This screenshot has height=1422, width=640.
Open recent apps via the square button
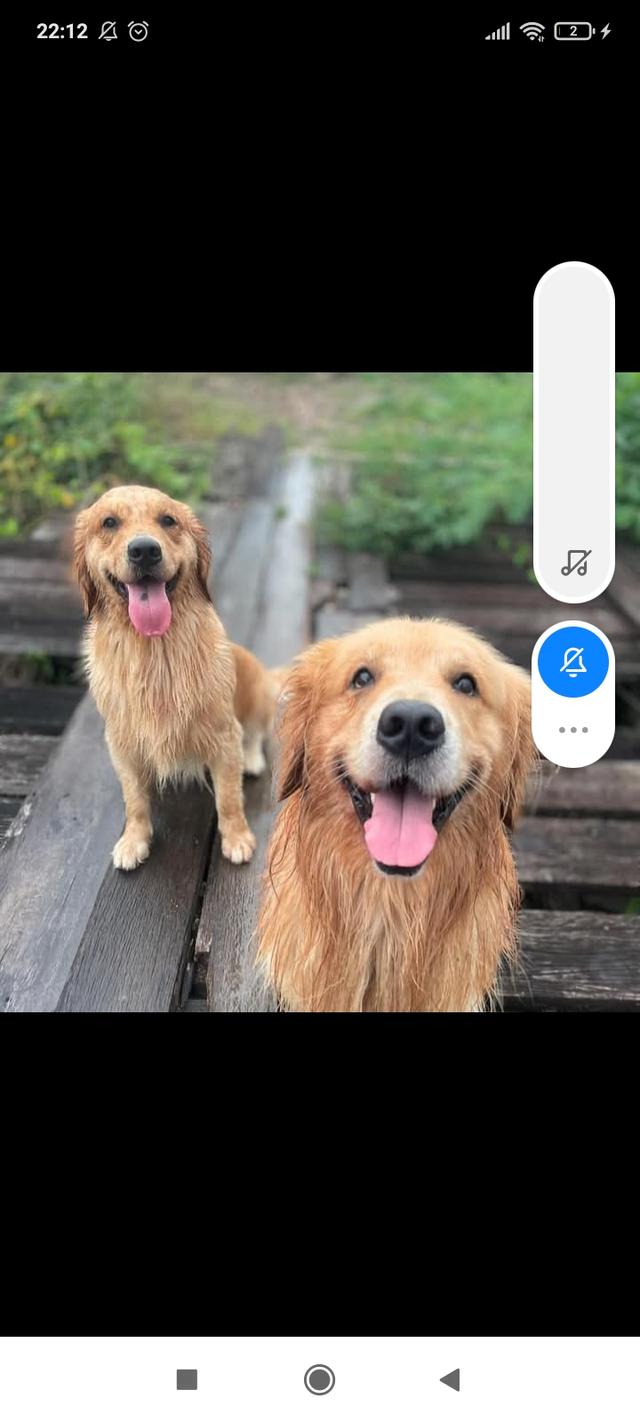[x=187, y=1380]
